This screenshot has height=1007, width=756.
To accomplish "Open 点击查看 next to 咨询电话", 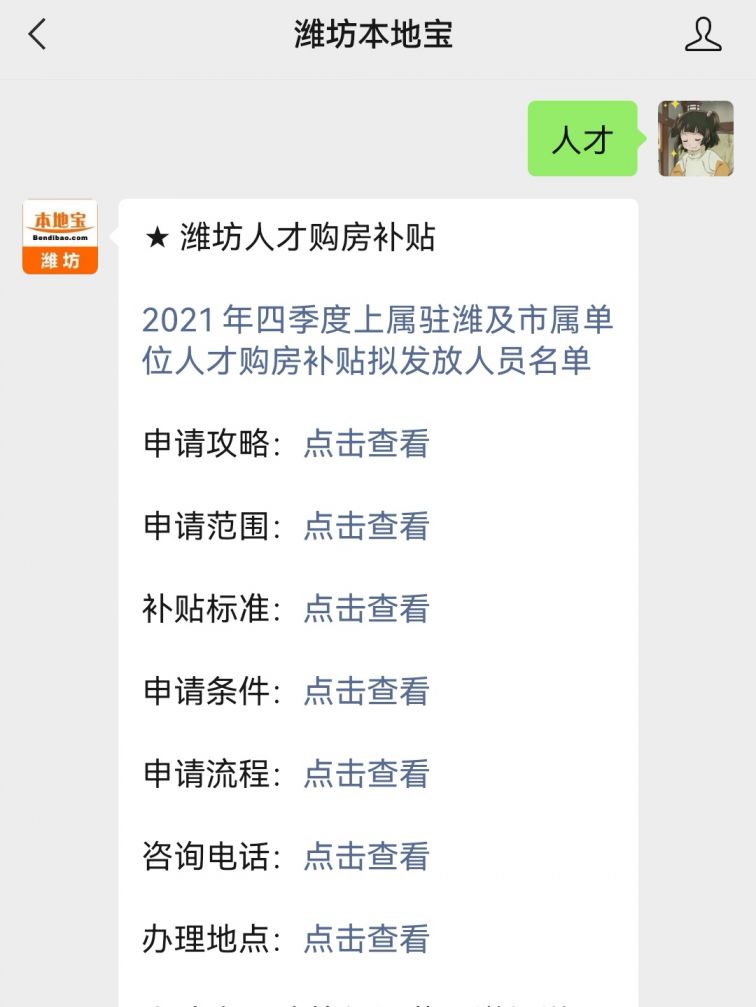I will coord(366,856).
